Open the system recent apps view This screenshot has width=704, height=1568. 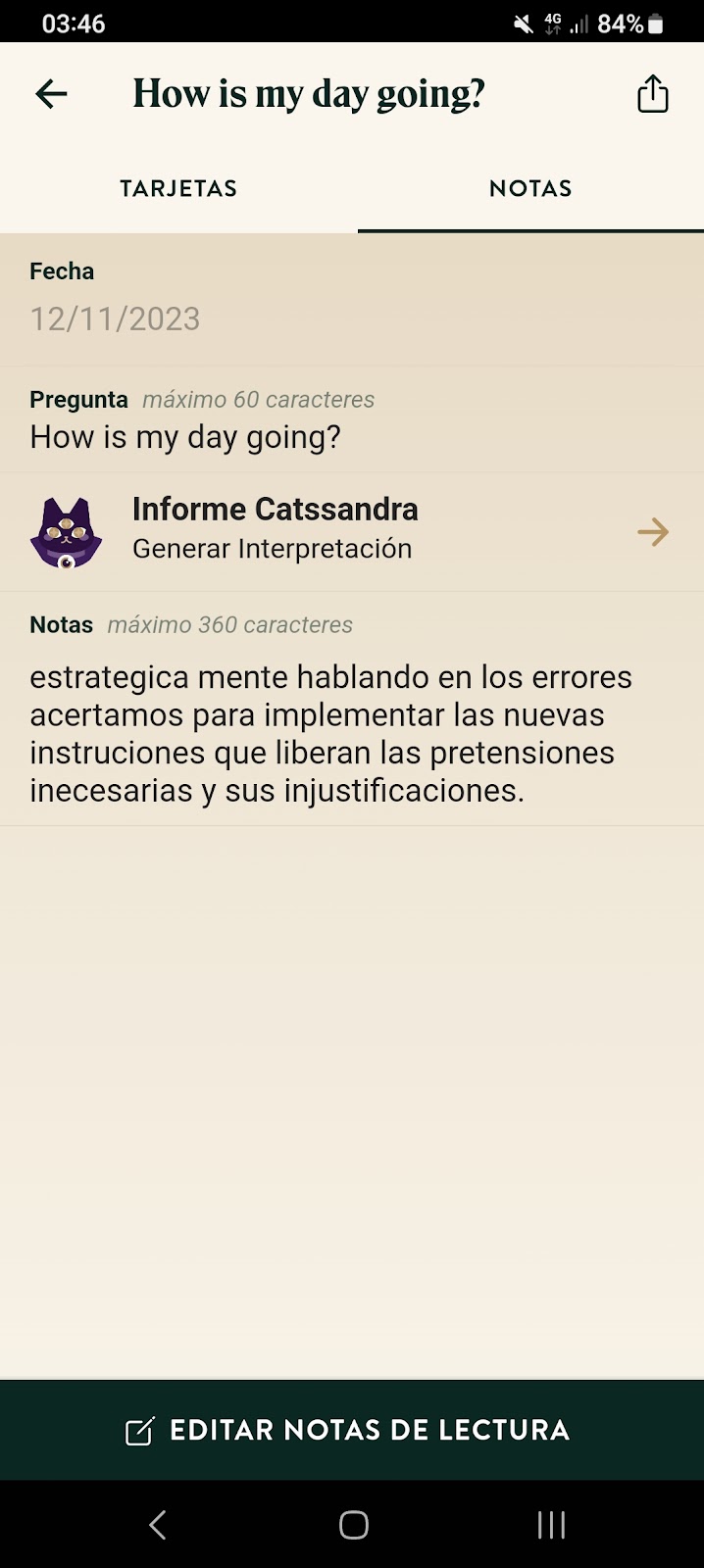click(551, 1524)
